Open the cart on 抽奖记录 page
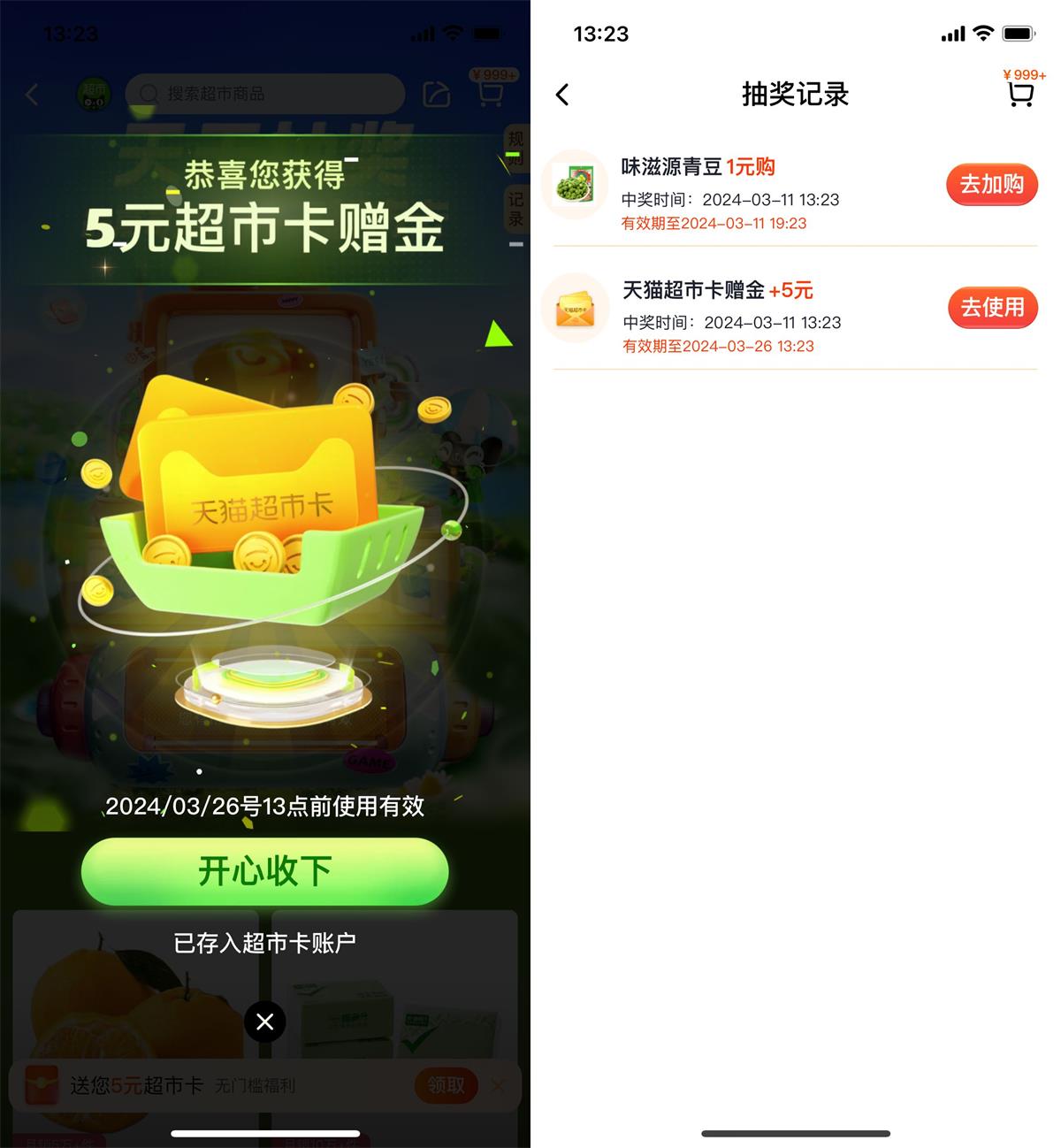Viewport: 1061px width, 1148px height. 1021,94
